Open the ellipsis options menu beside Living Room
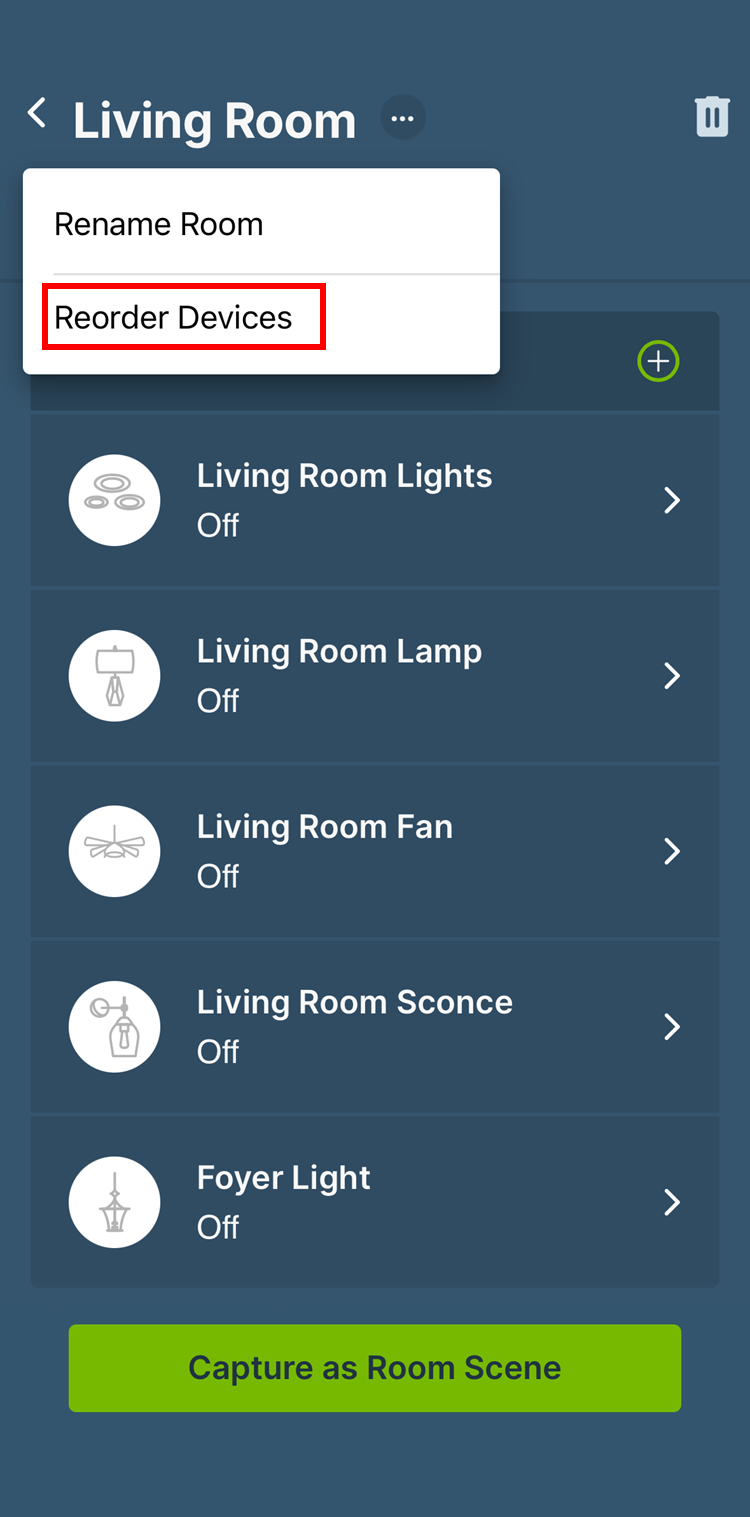This screenshot has height=1517, width=750. tap(403, 117)
